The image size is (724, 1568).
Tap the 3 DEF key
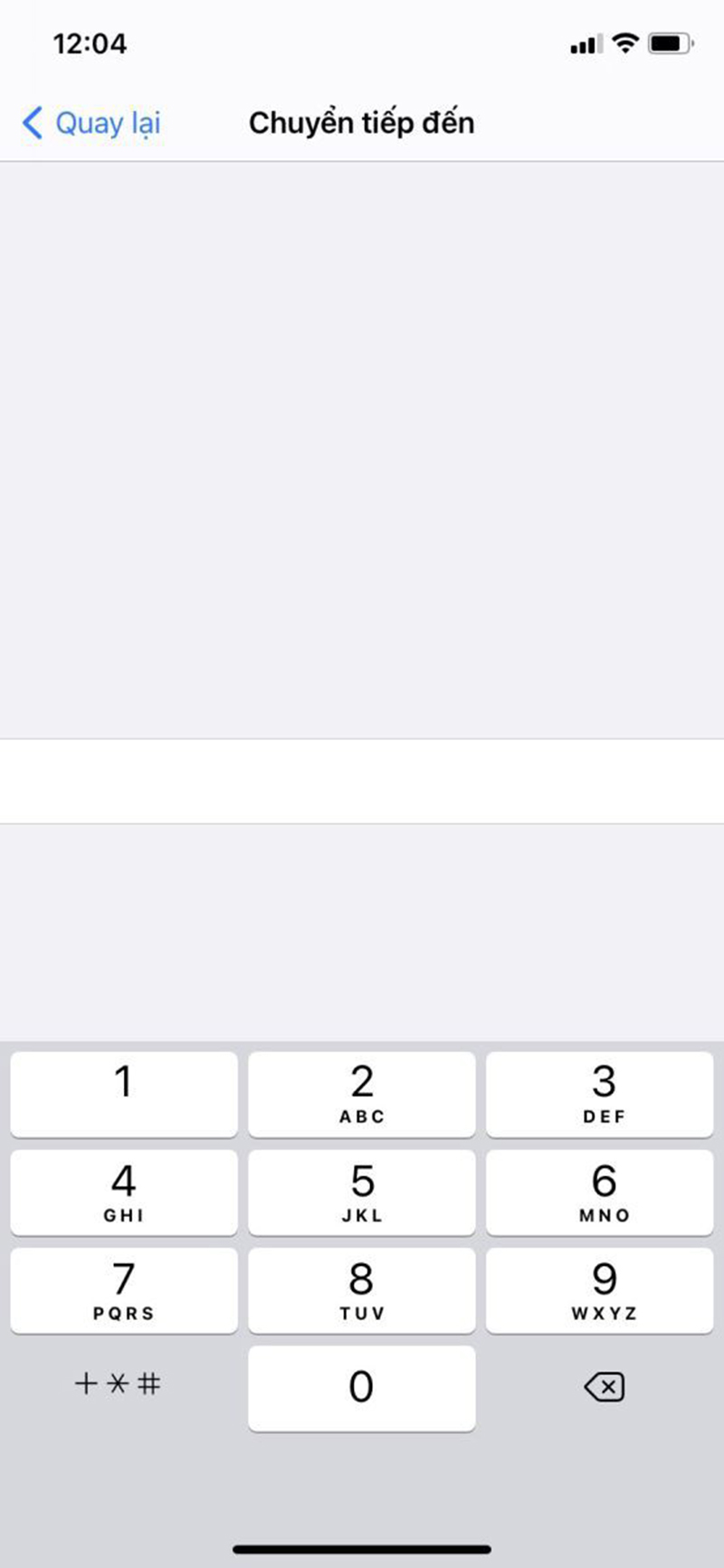(x=600, y=1093)
